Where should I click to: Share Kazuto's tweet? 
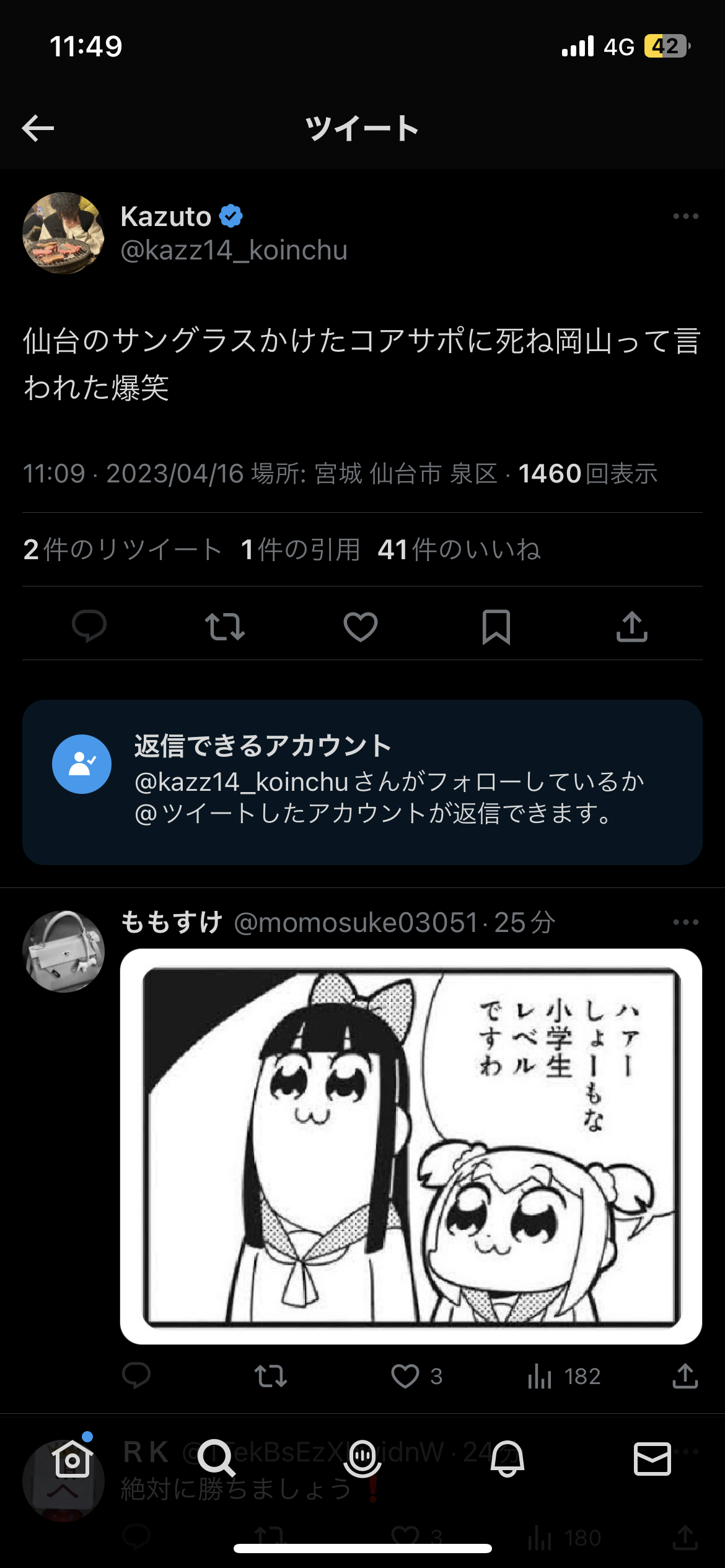632,626
